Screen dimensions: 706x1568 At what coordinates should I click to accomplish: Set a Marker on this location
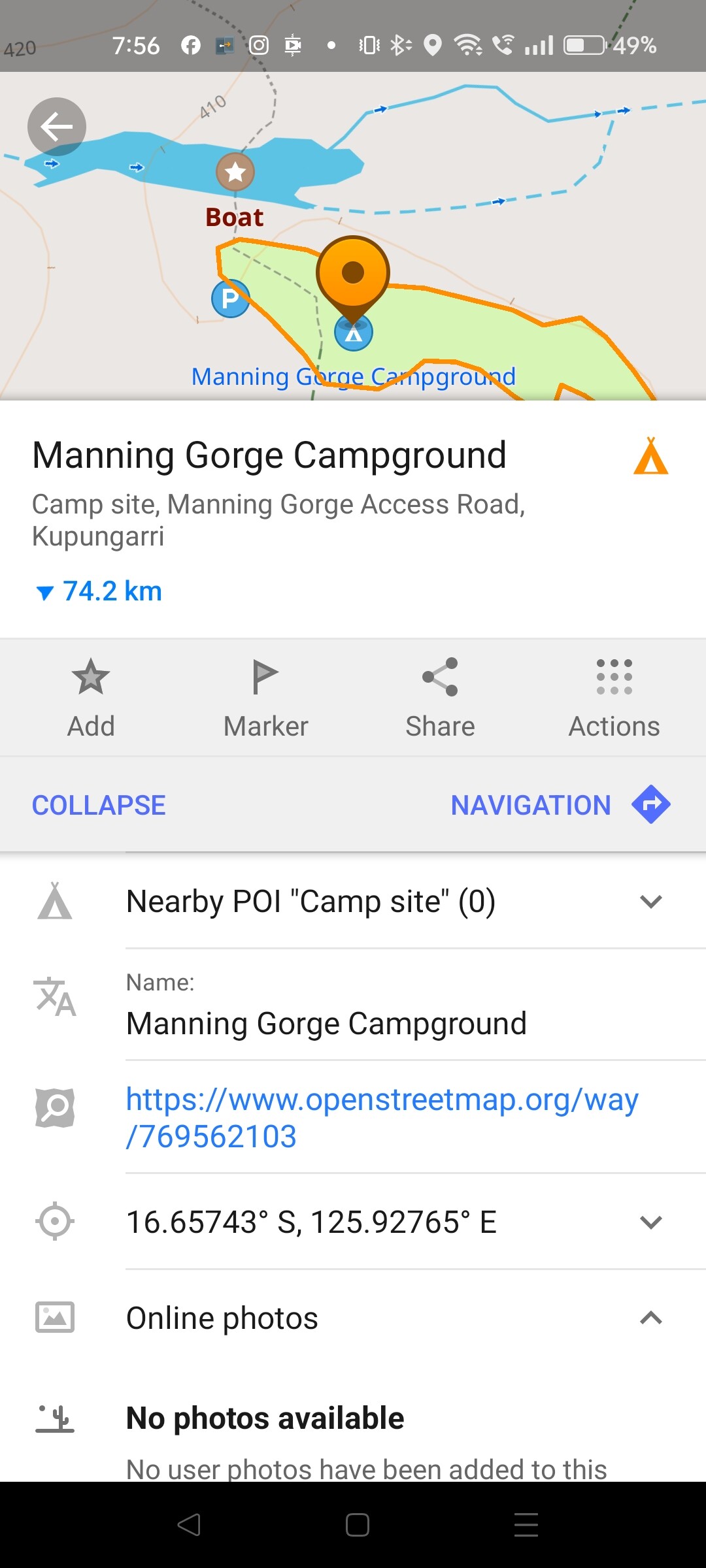tap(265, 698)
